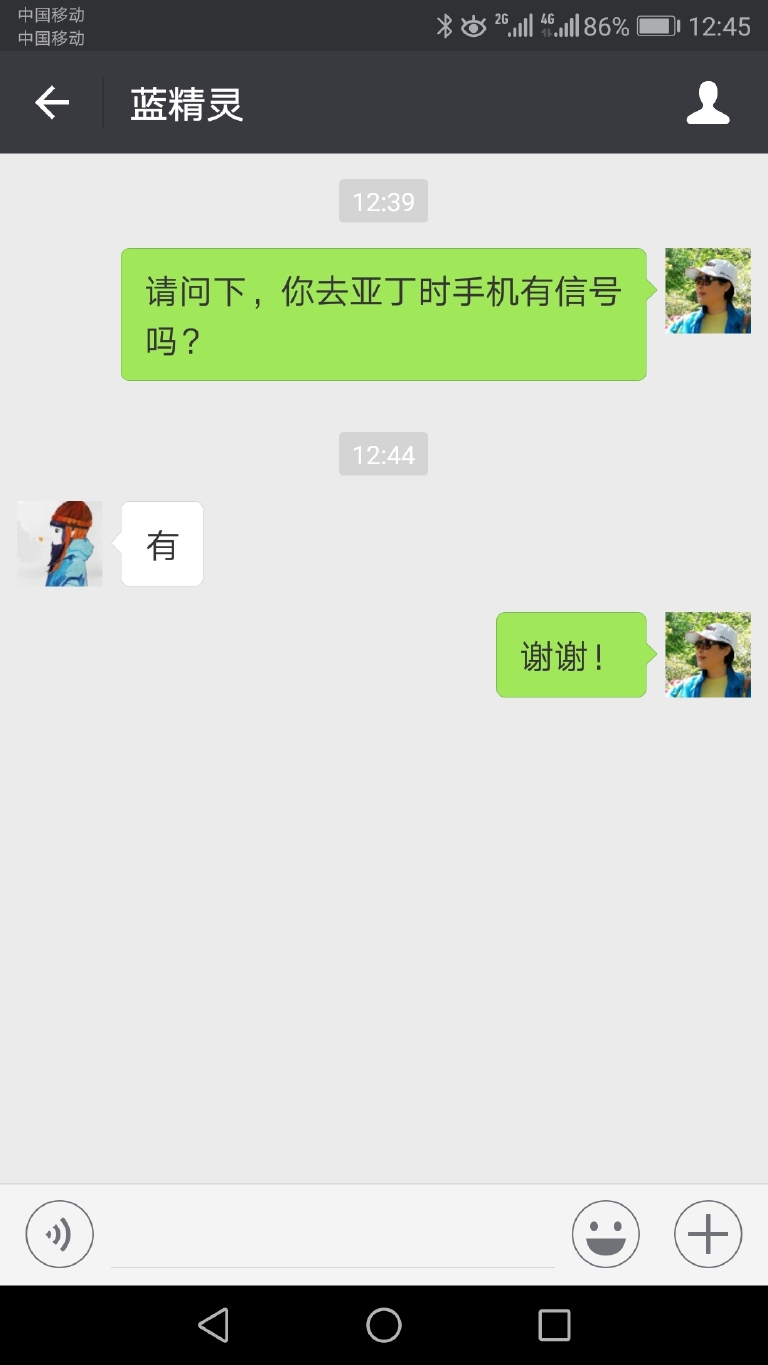
Task: Focus the message text field
Action: point(332,1238)
